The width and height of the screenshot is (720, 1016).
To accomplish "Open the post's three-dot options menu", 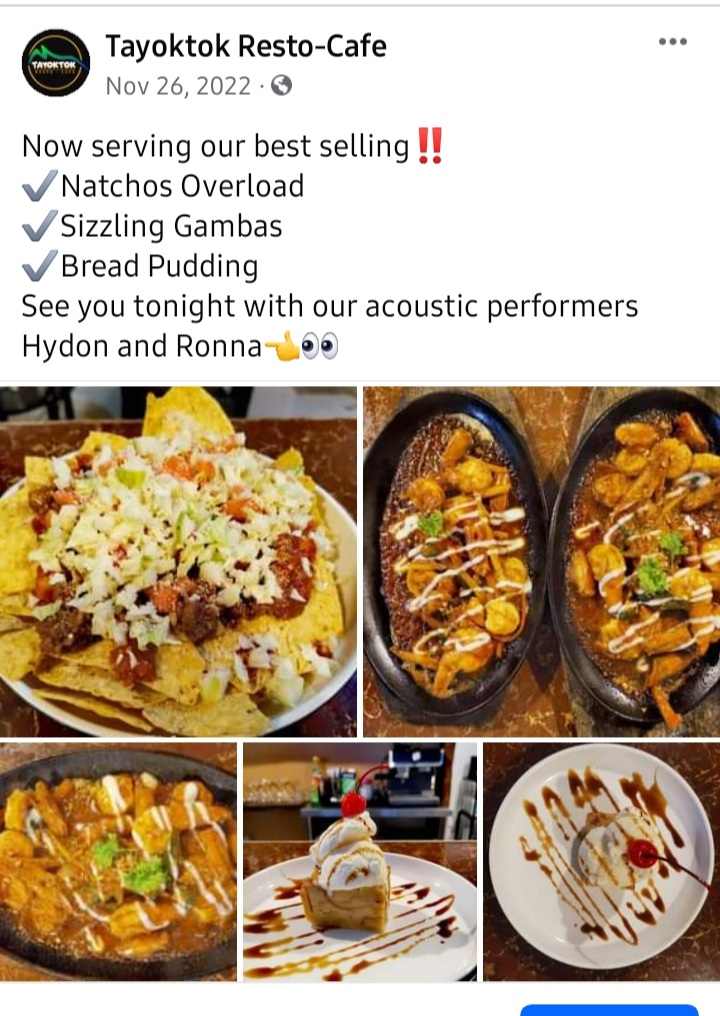I will (x=672, y=42).
